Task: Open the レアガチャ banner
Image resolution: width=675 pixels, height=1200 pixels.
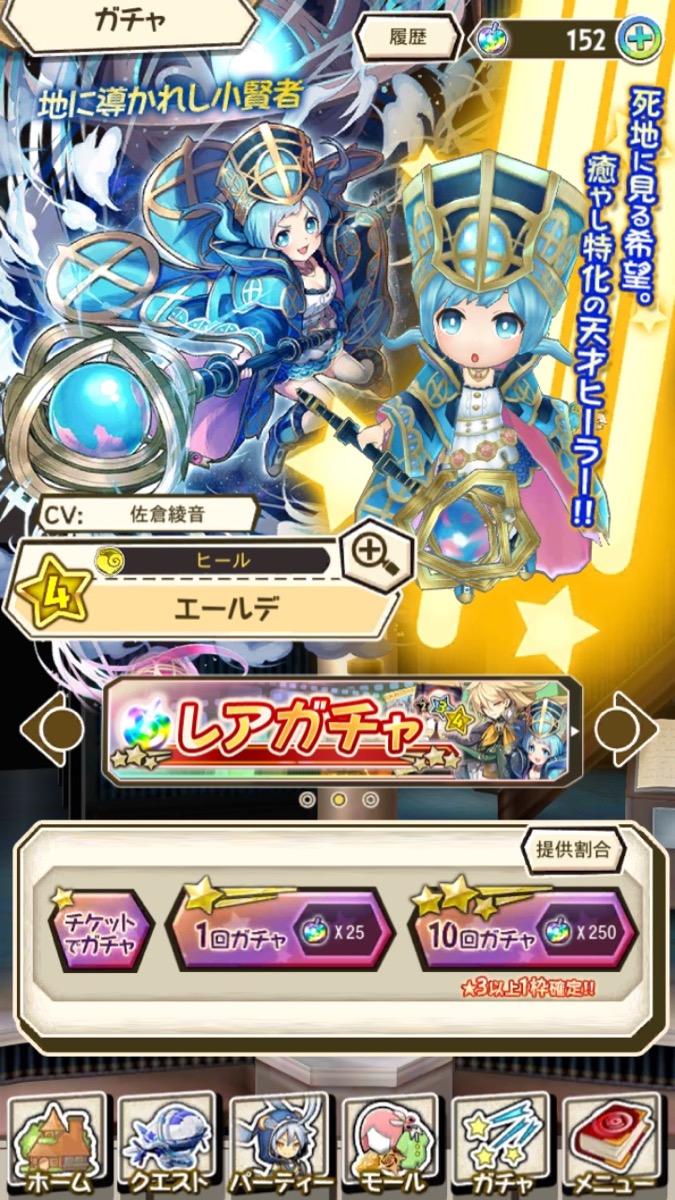Action: 338,733
